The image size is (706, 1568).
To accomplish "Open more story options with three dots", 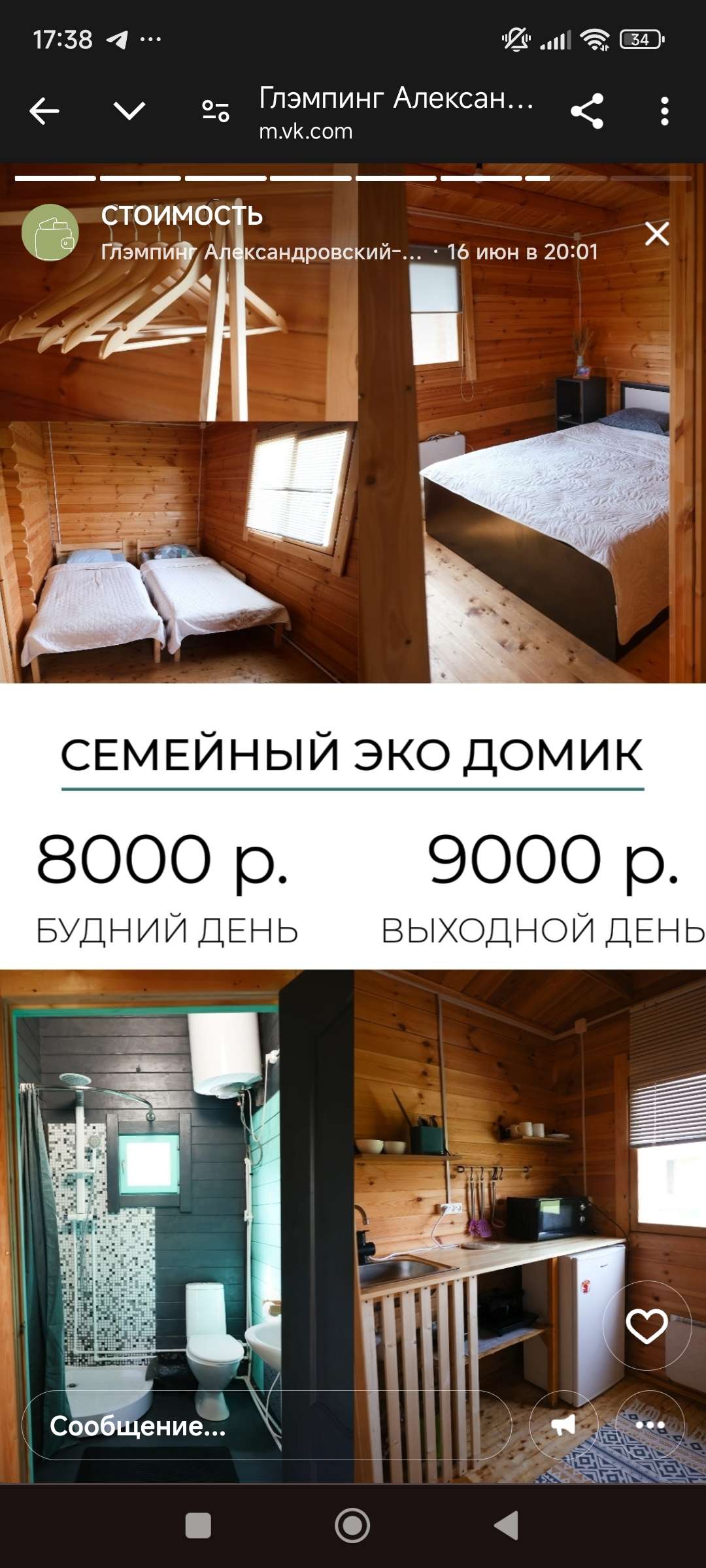I will coord(650,1425).
